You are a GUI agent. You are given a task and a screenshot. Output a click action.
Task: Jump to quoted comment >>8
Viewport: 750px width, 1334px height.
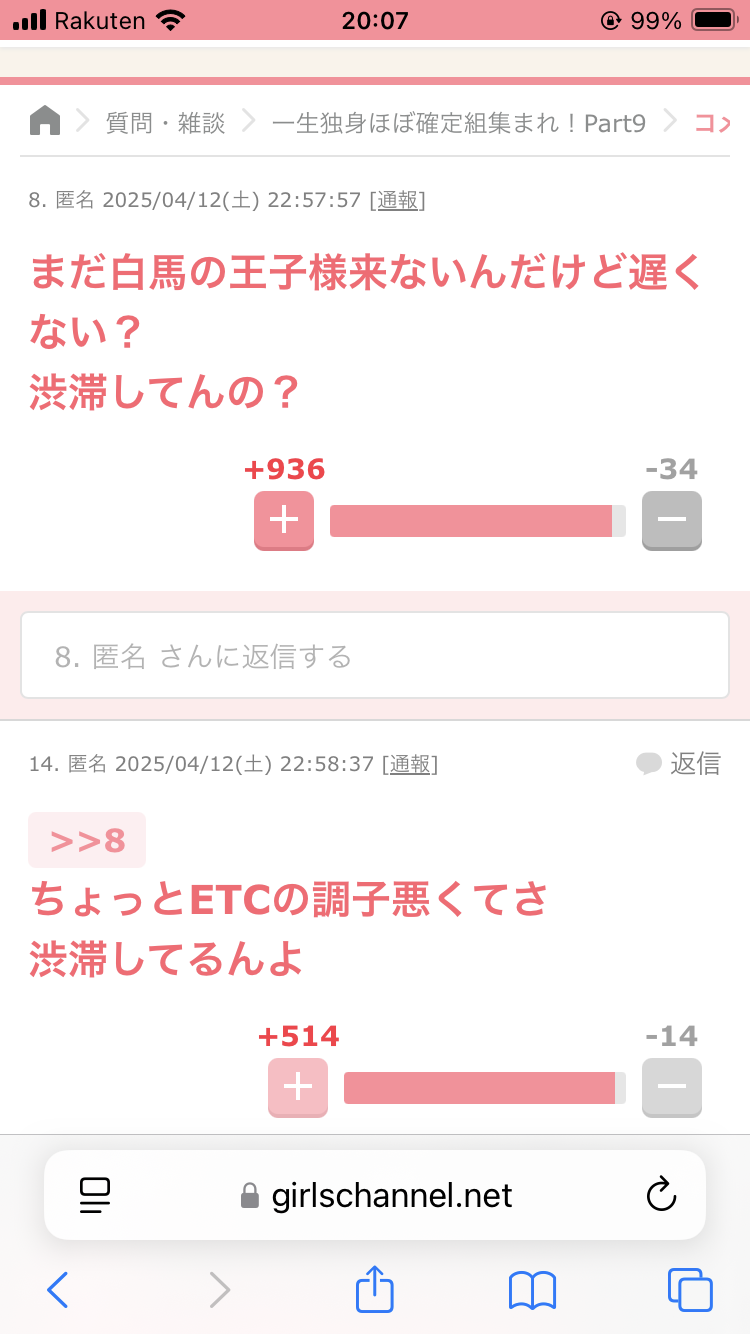(x=87, y=840)
